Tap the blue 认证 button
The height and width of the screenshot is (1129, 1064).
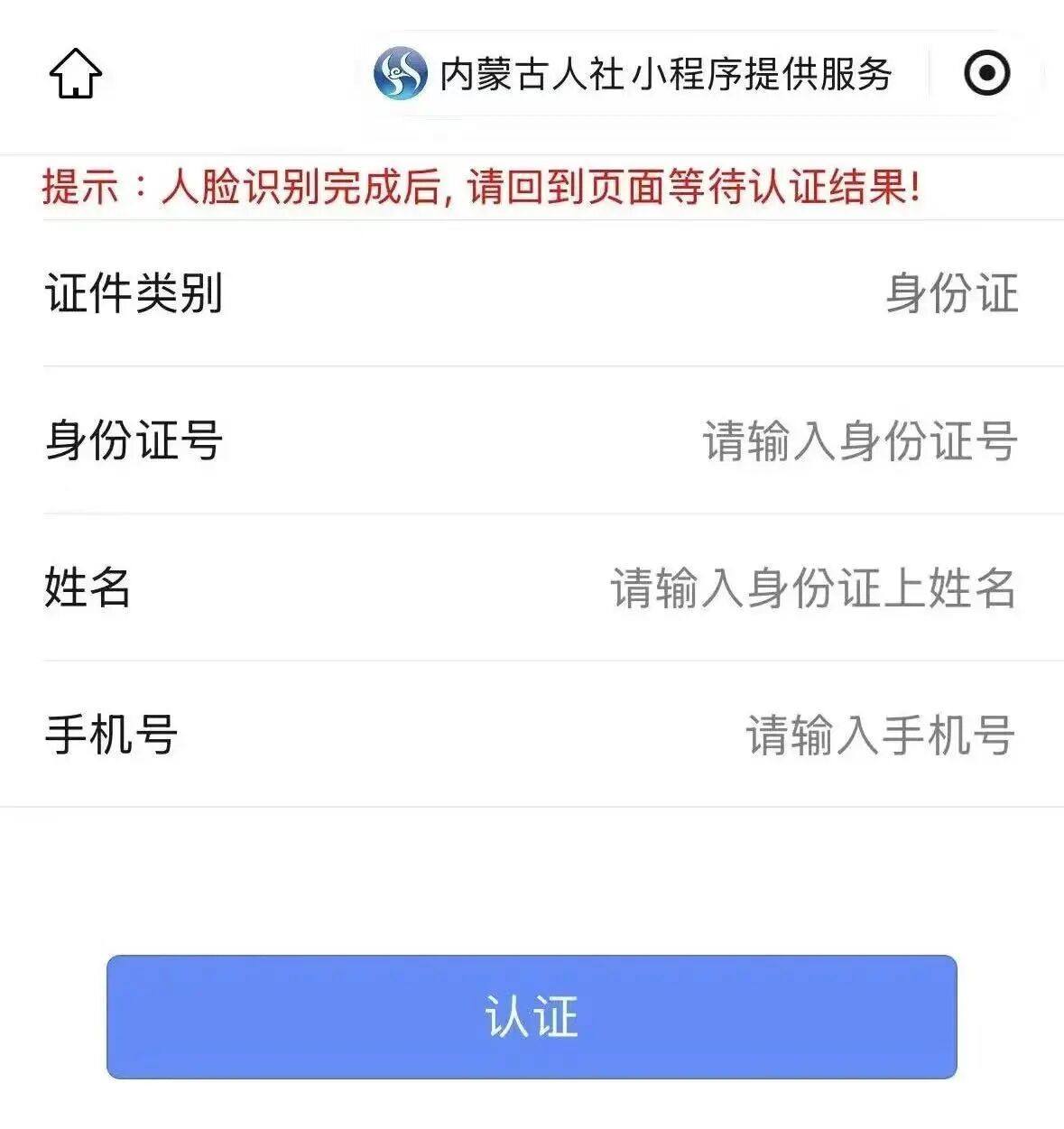click(x=532, y=1016)
